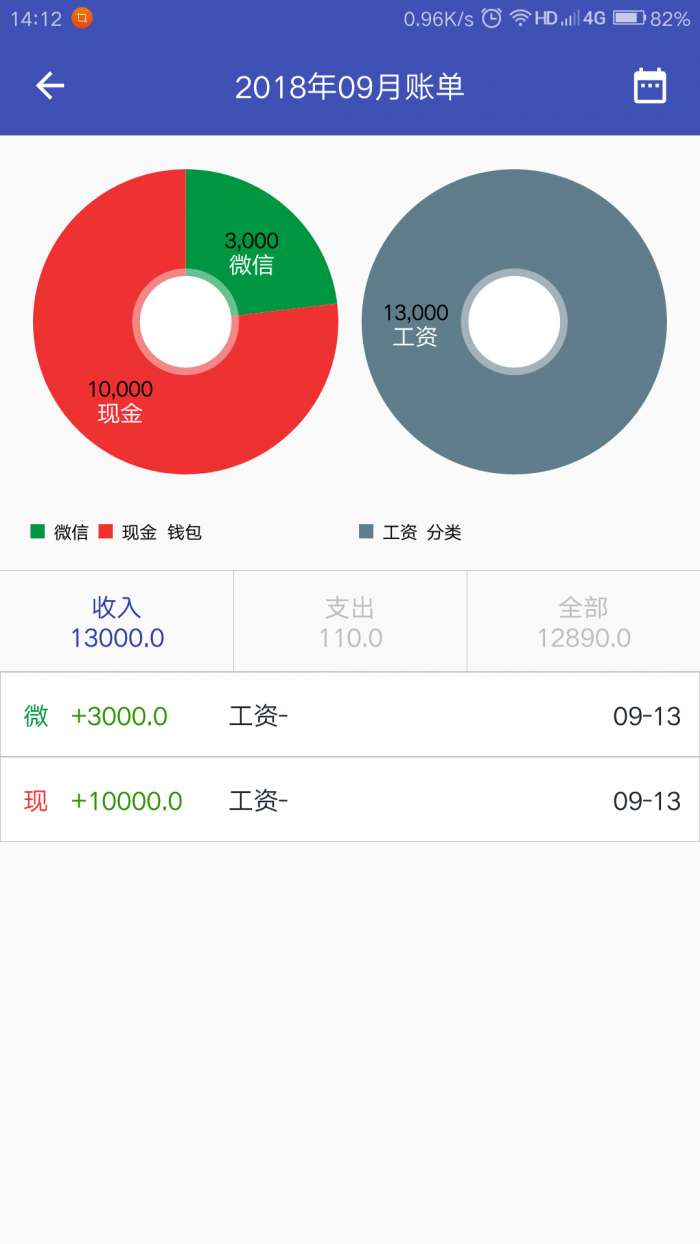This screenshot has height=1244, width=700.
Task: Open the +3000.0 微信 income record
Action: tap(350, 715)
